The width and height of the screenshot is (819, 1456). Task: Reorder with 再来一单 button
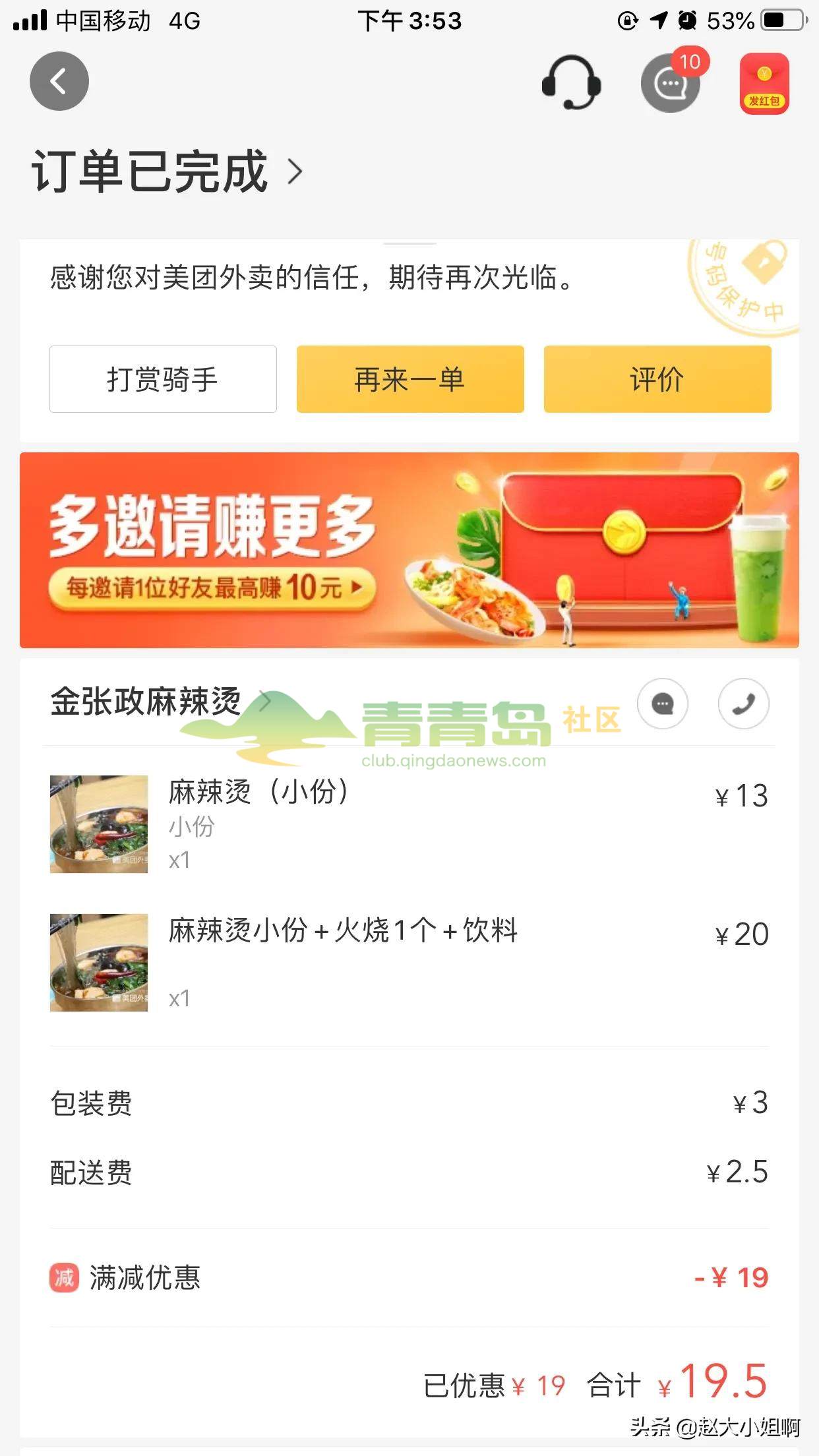[410, 379]
